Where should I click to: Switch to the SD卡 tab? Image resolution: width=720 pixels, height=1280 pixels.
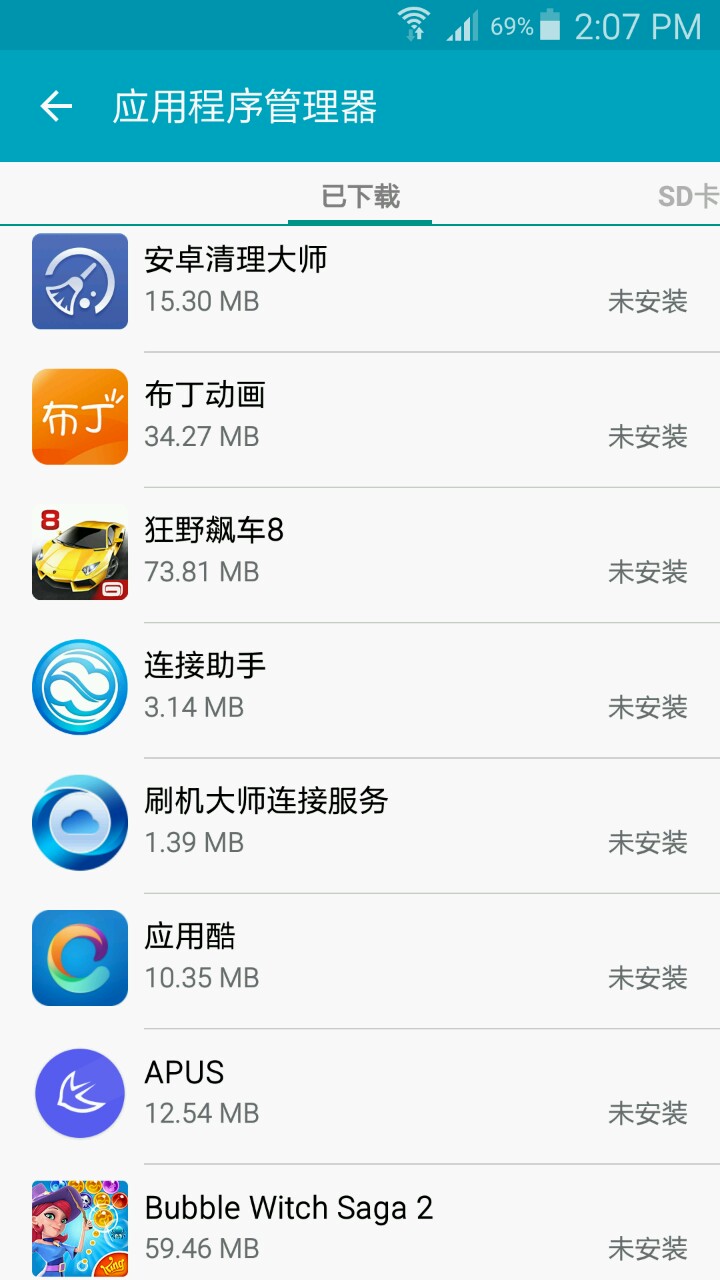[688, 196]
